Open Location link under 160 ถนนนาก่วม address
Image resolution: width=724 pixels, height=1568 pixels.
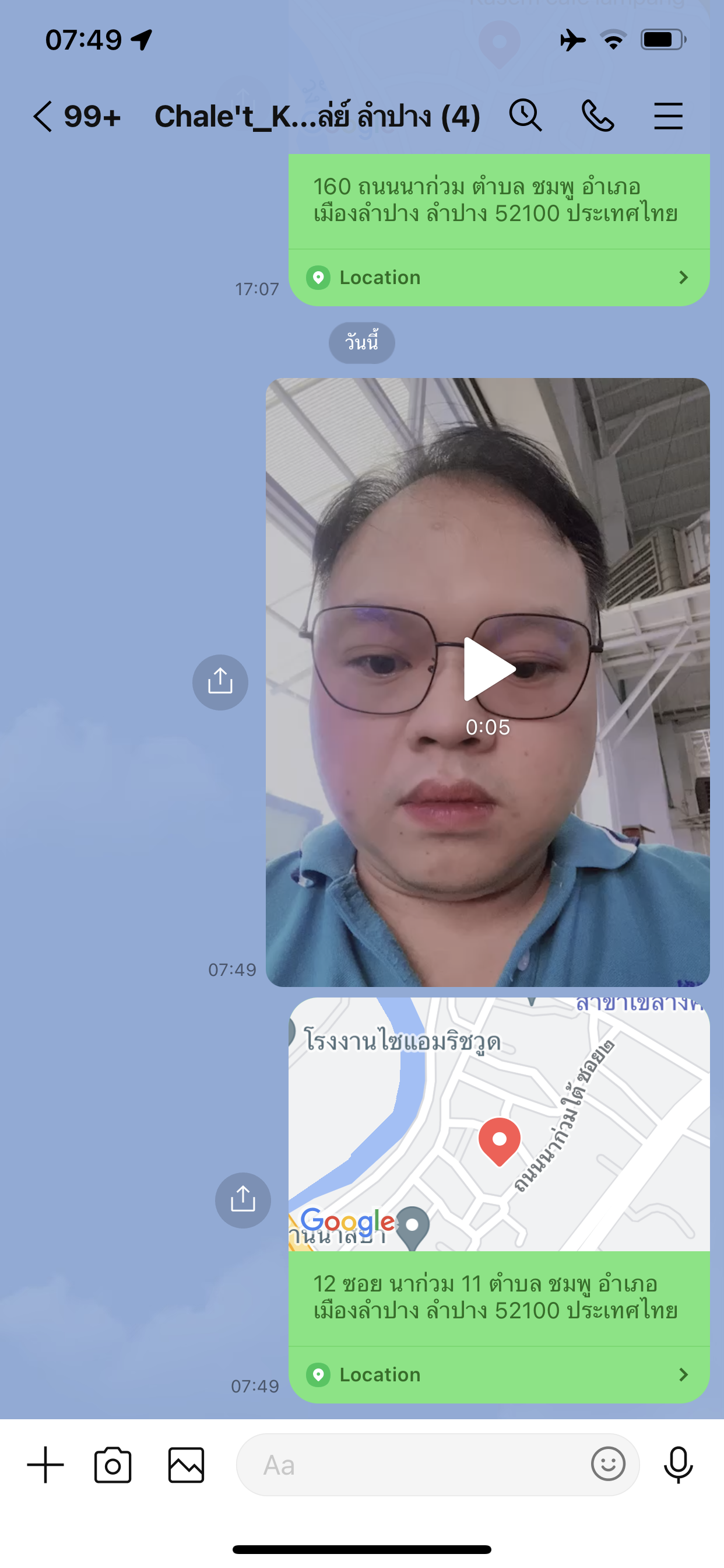[x=499, y=278]
